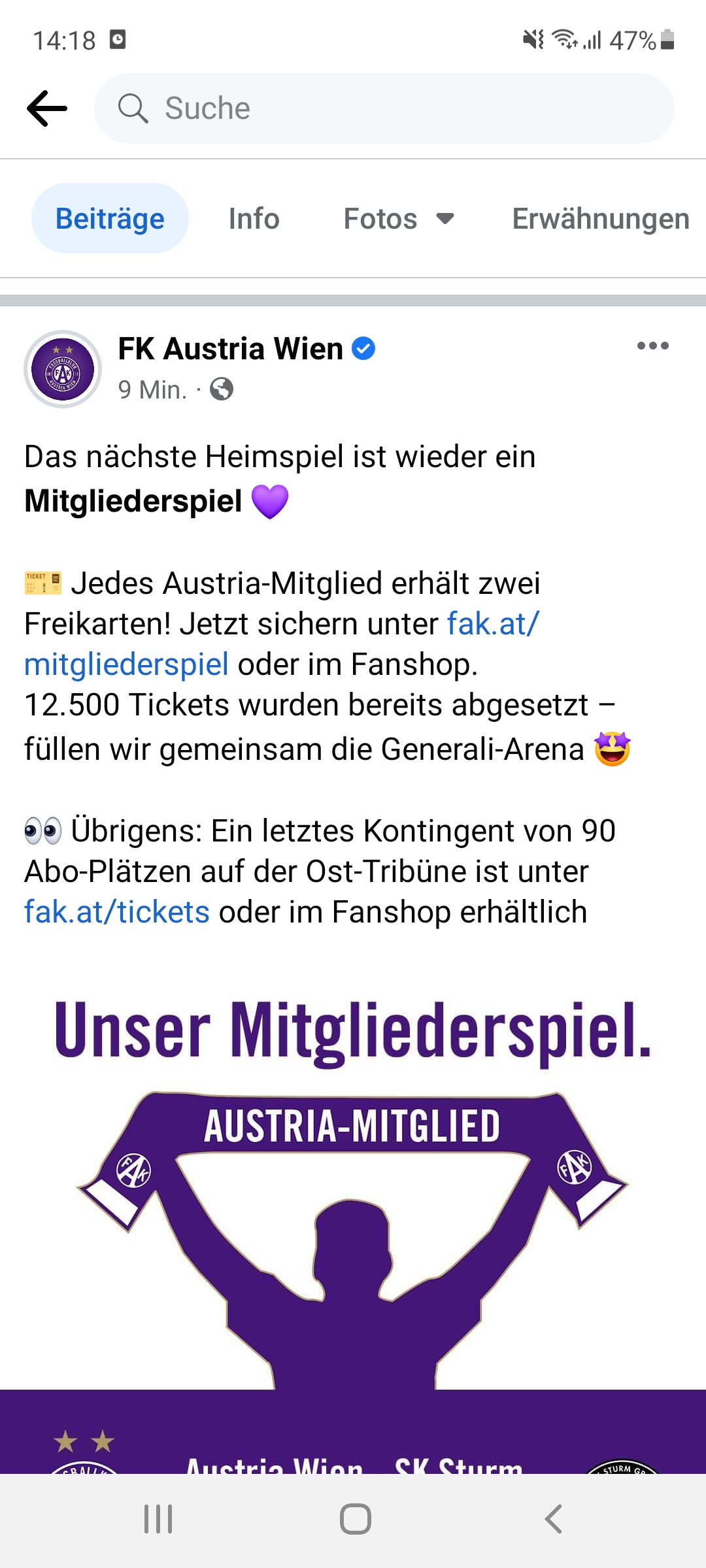Tap the Suche search field
This screenshot has width=706, height=1568.
[384, 108]
